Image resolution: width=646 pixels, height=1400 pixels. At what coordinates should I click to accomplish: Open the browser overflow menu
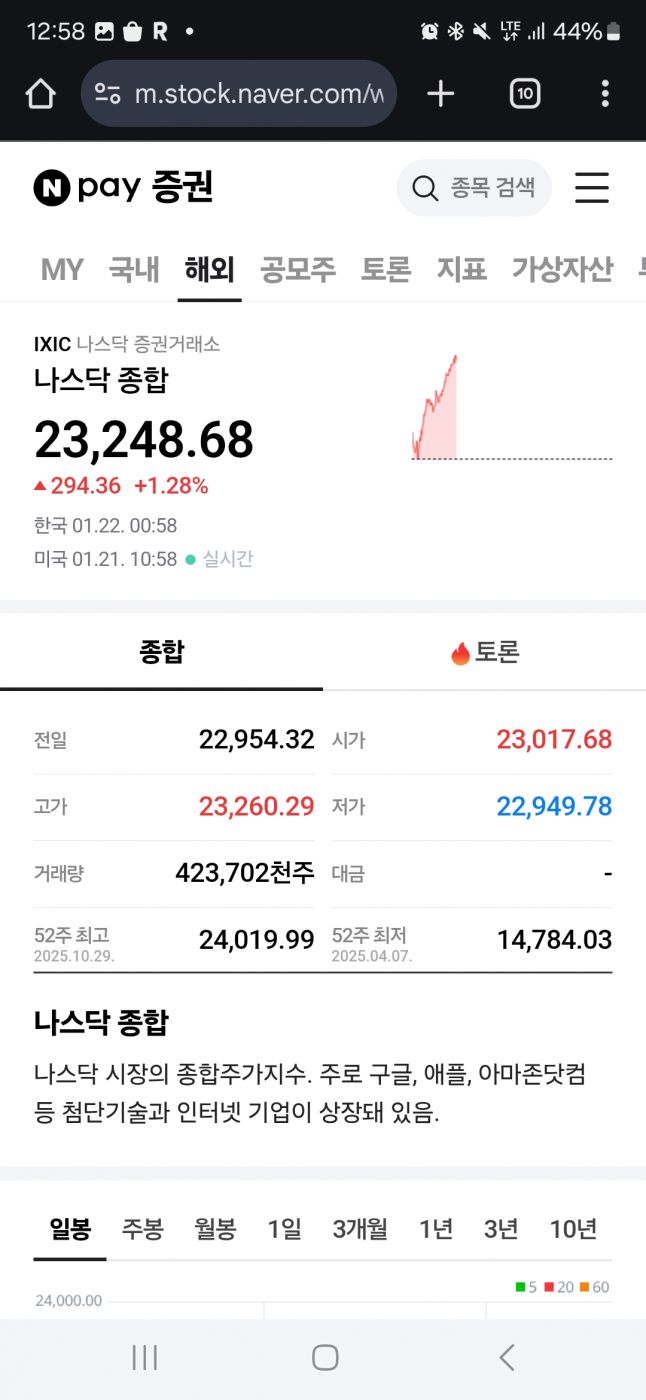(605, 94)
